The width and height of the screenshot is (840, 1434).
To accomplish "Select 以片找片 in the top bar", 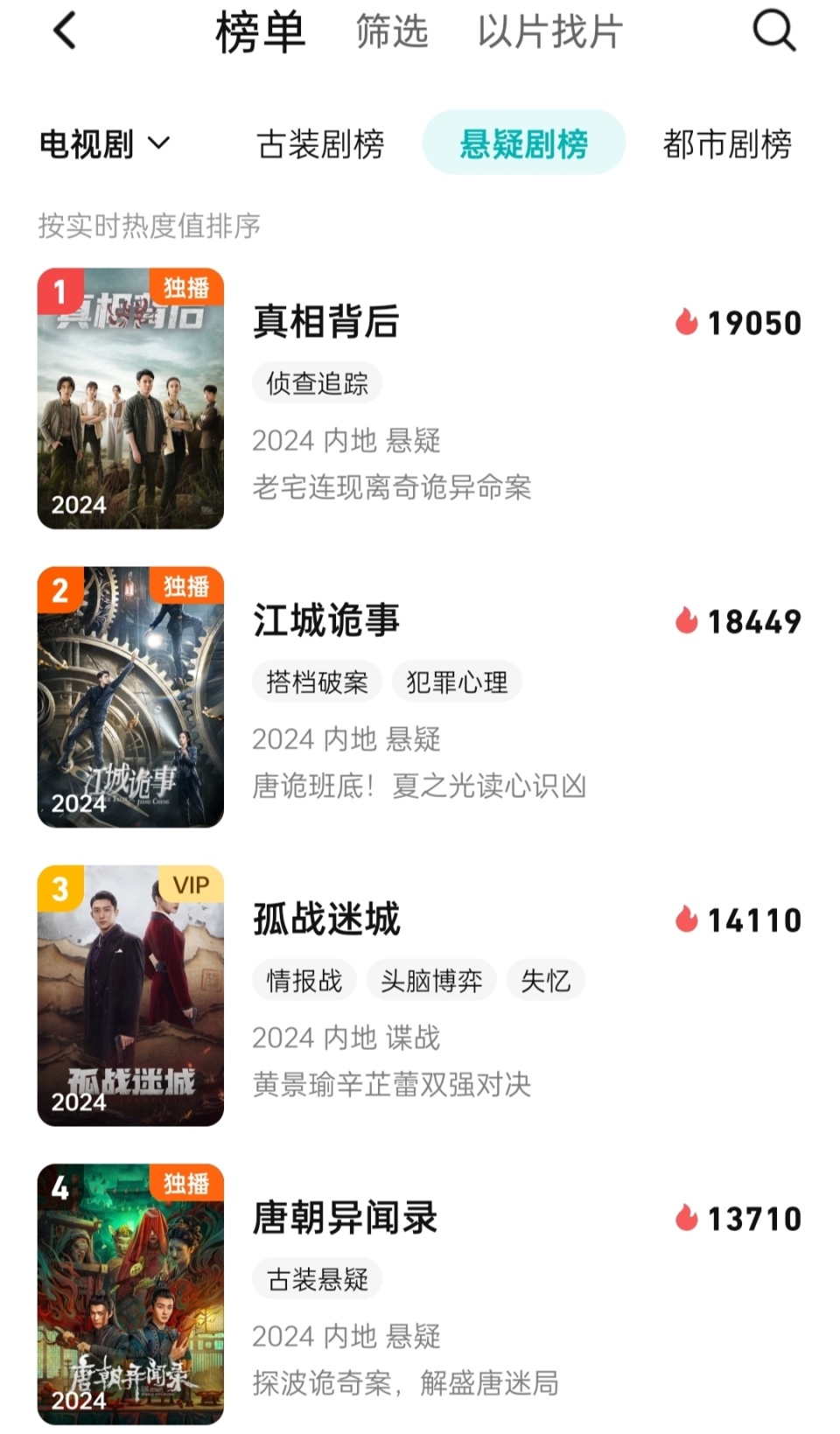I will [x=549, y=31].
